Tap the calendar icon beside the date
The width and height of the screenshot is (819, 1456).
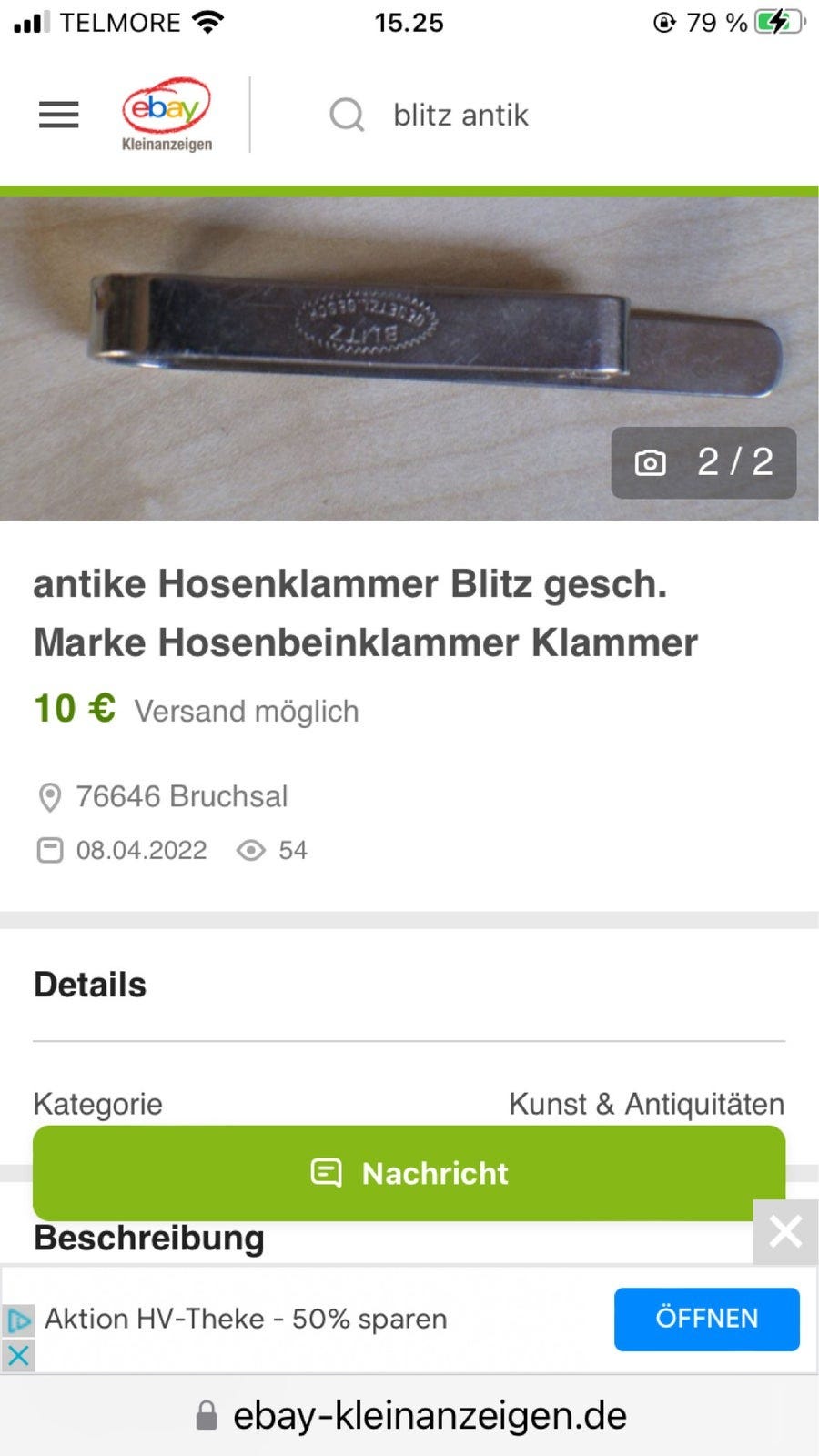tap(48, 850)
